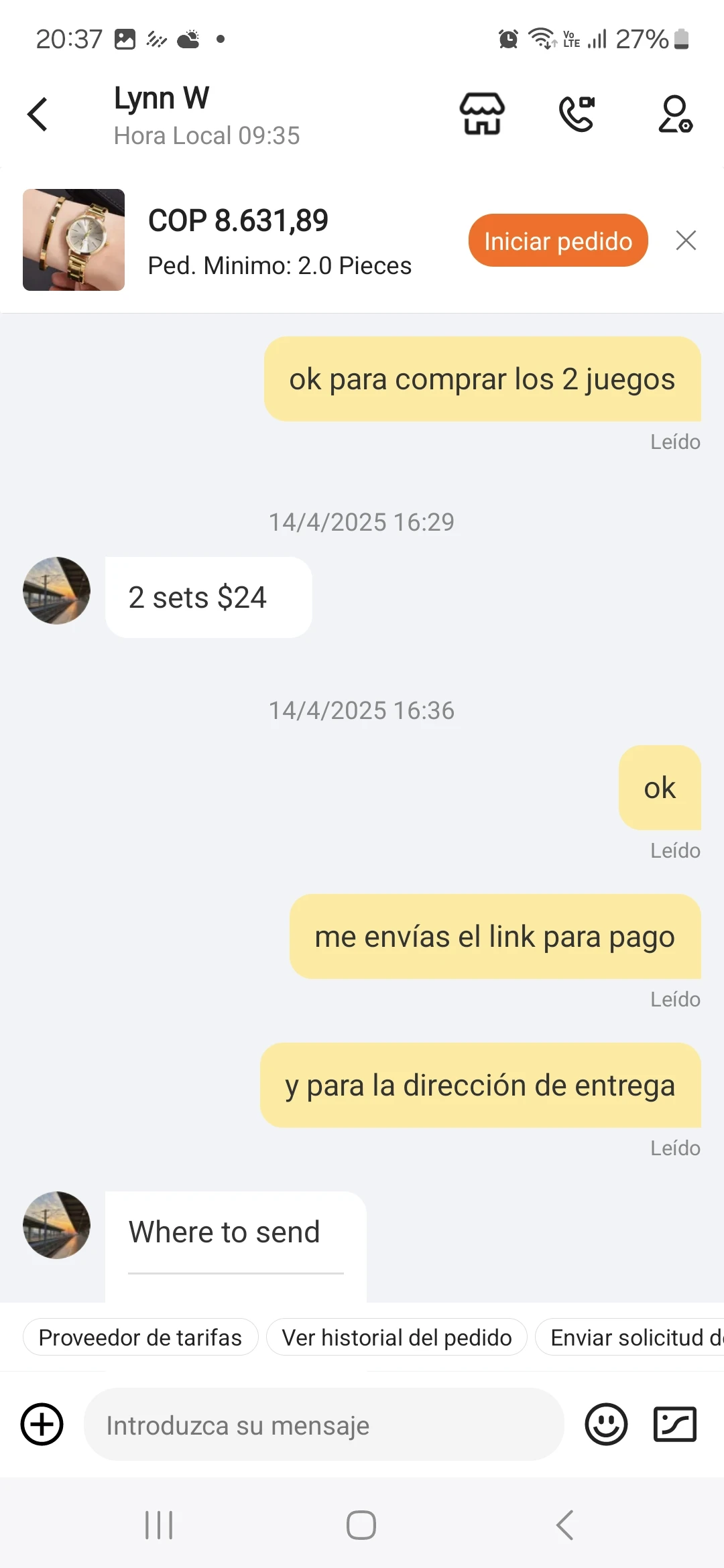Open recent apps from navigation bar
724x1568 pixels.
click(x=159, y=1525)
